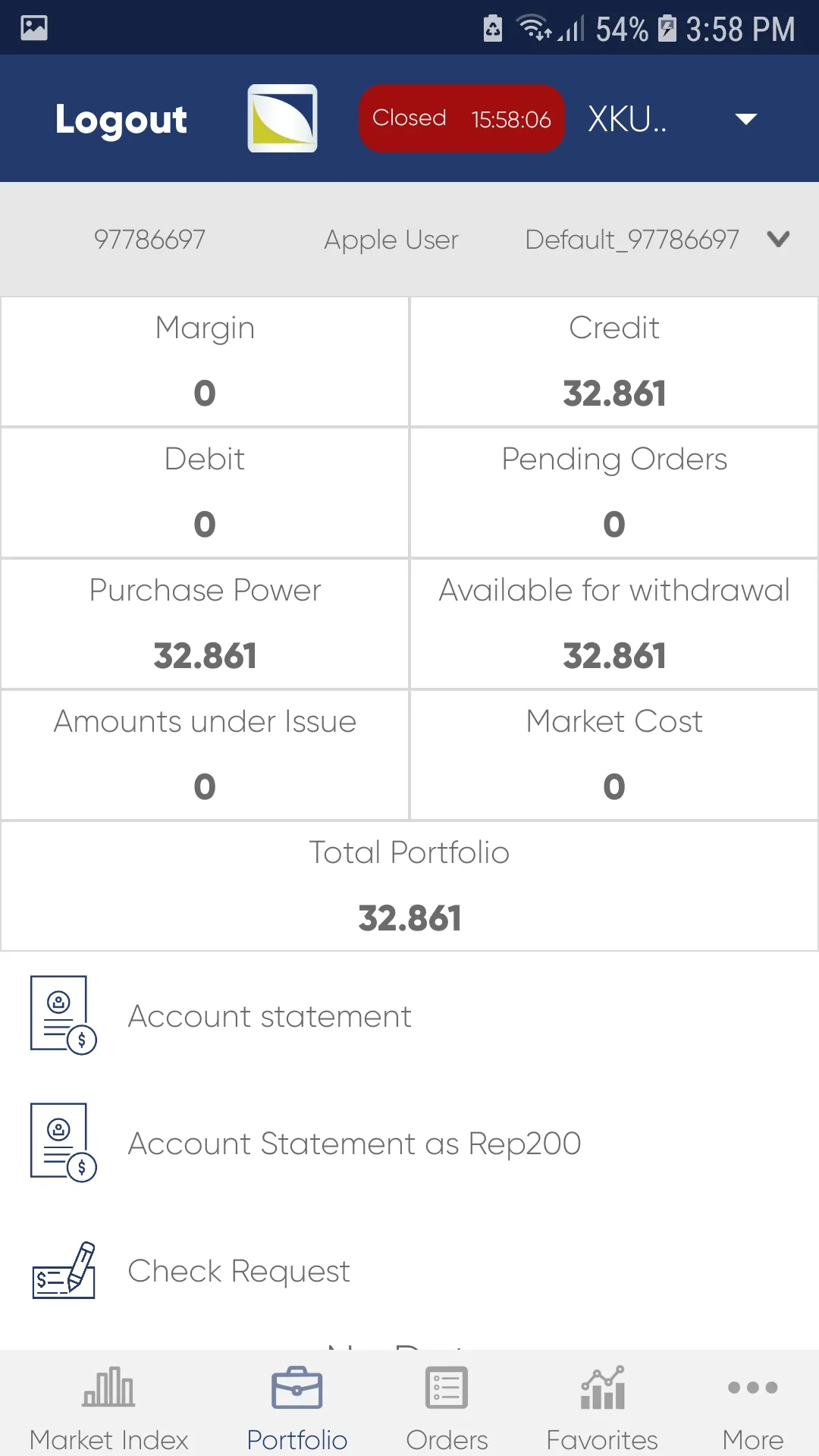Tap the app logo in the header
Viewport: 819px width, 1456px height.
point(282,118)
